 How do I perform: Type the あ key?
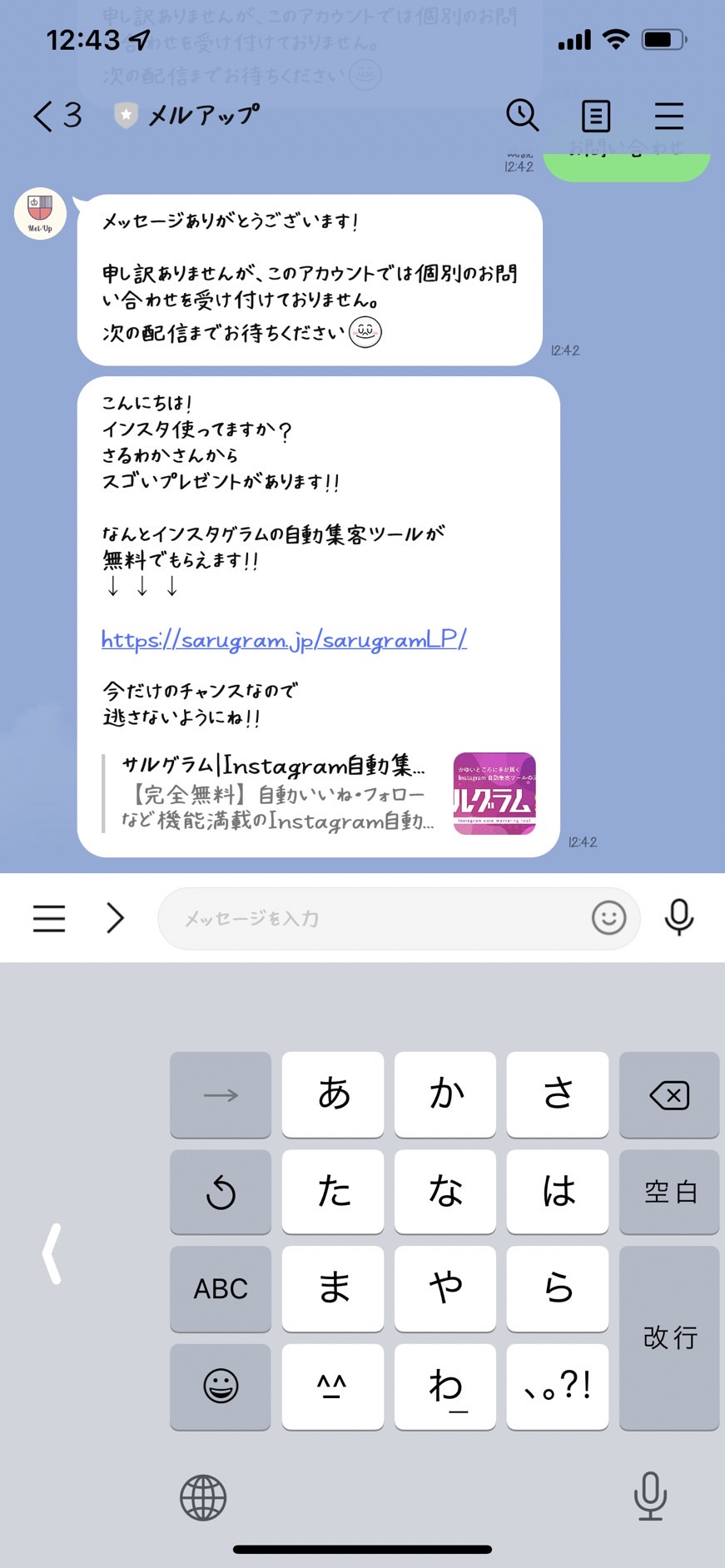pos(333,1094)
